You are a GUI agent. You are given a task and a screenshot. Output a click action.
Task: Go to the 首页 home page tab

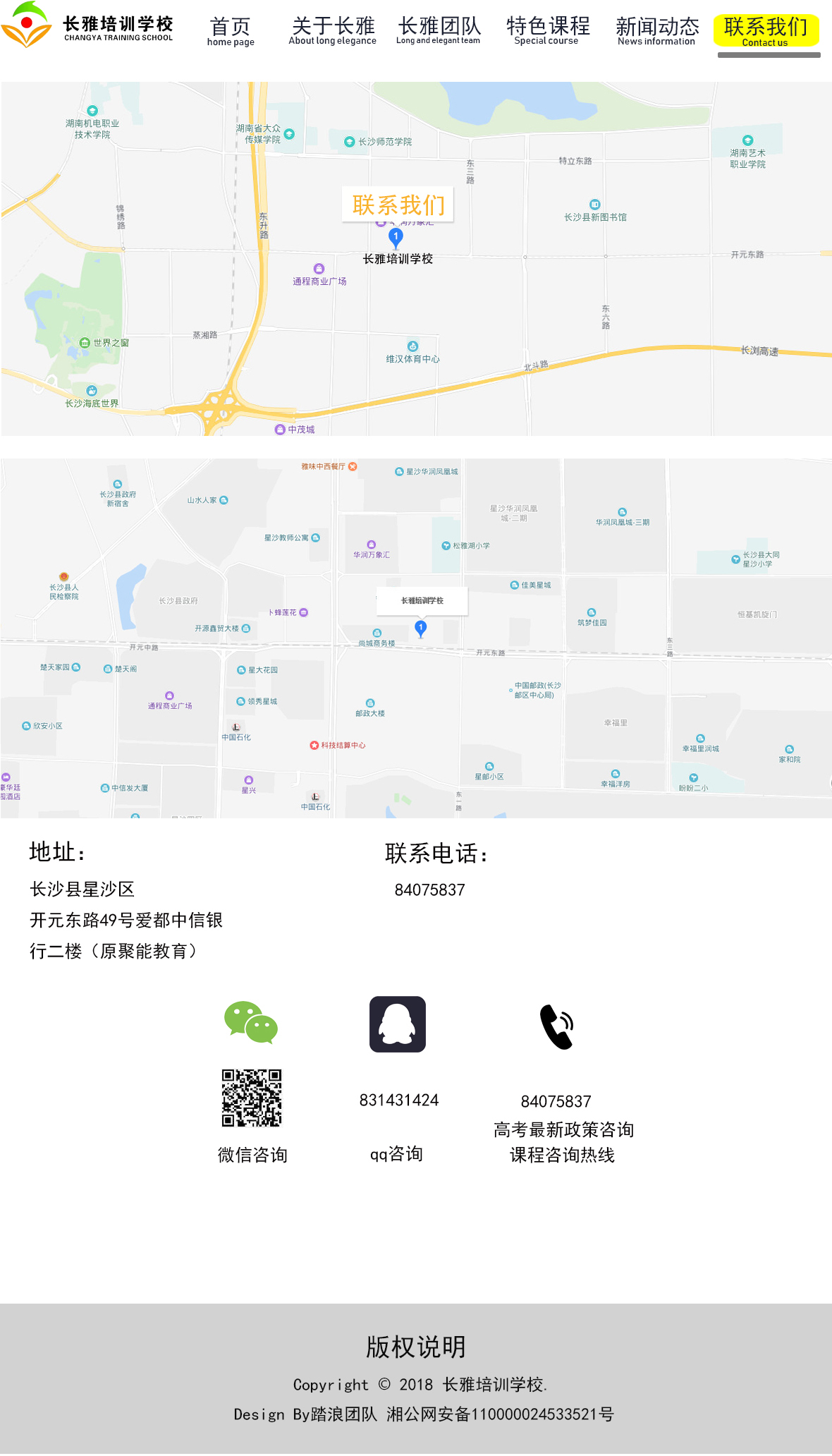[x=230, y=31]
